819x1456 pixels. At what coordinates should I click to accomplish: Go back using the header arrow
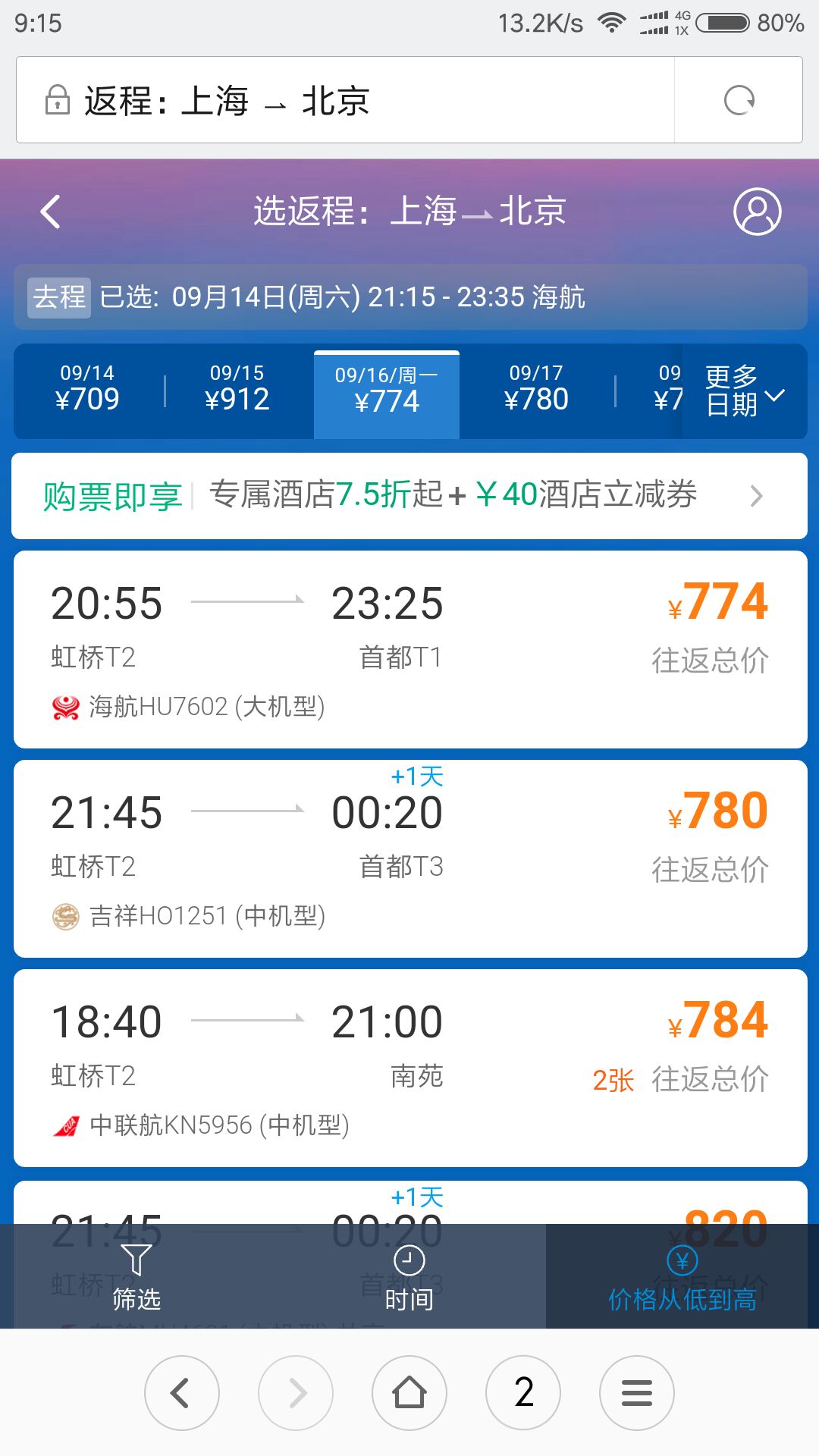coord(51,212)
